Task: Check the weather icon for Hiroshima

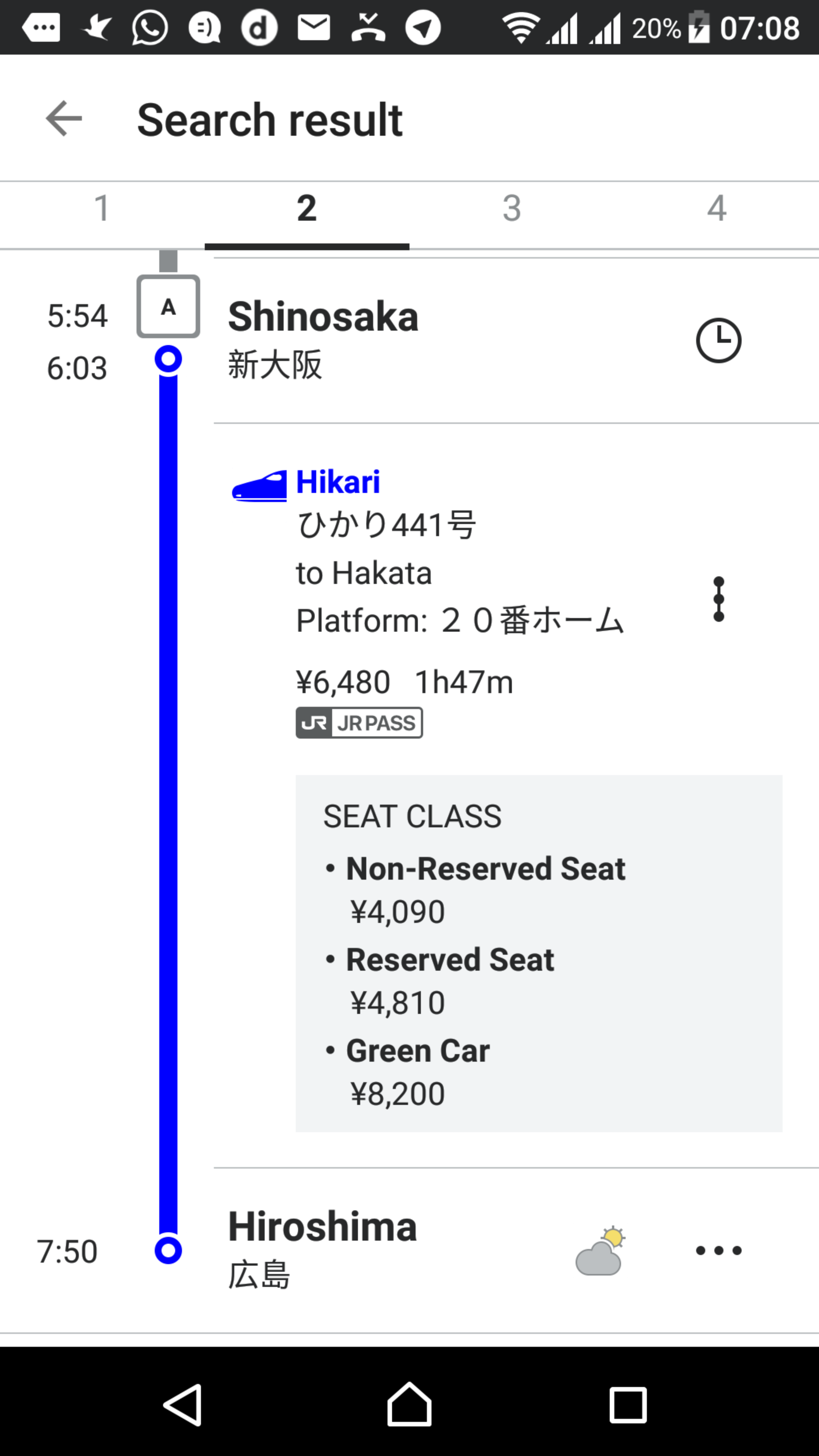Action: [x=600, y=1250]
